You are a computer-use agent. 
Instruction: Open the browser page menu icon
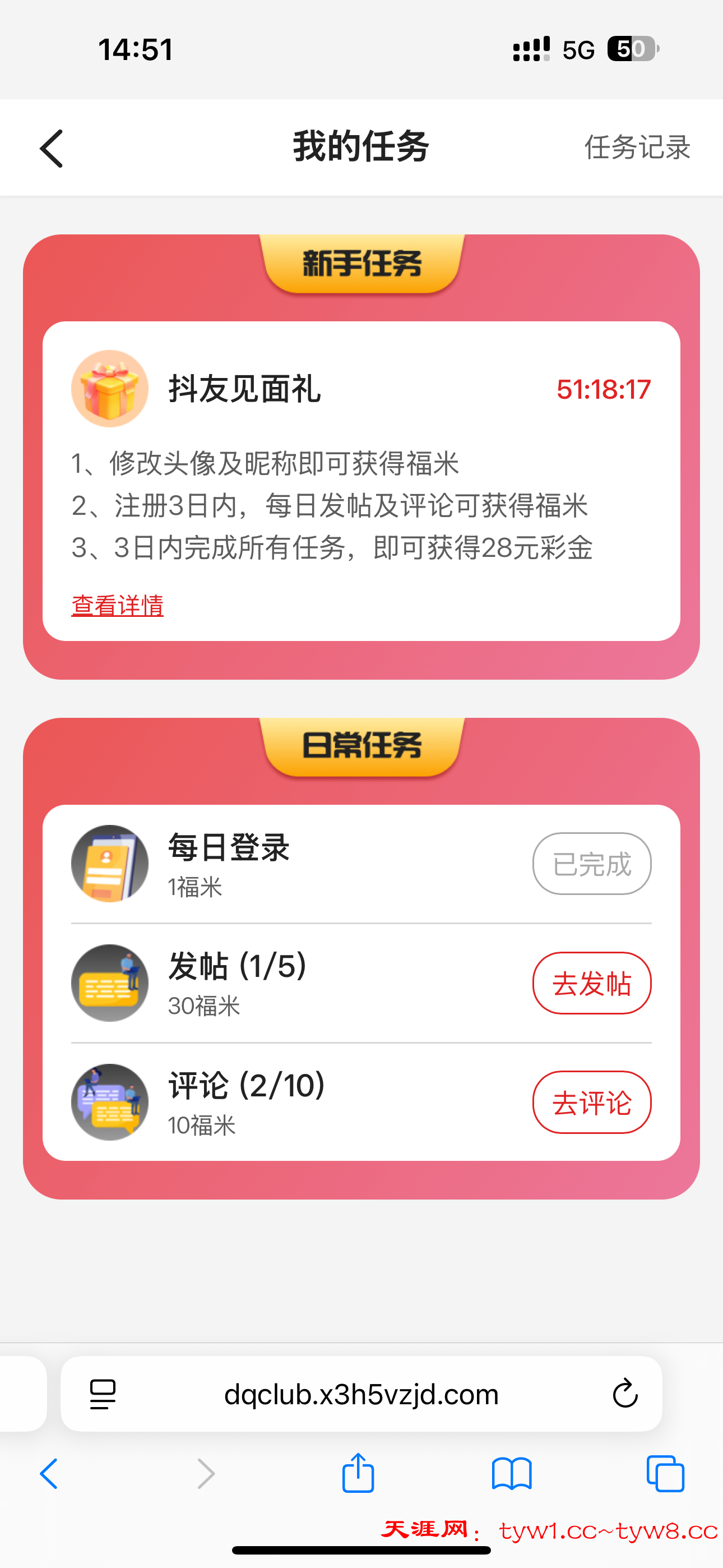tap(102, 1394)
